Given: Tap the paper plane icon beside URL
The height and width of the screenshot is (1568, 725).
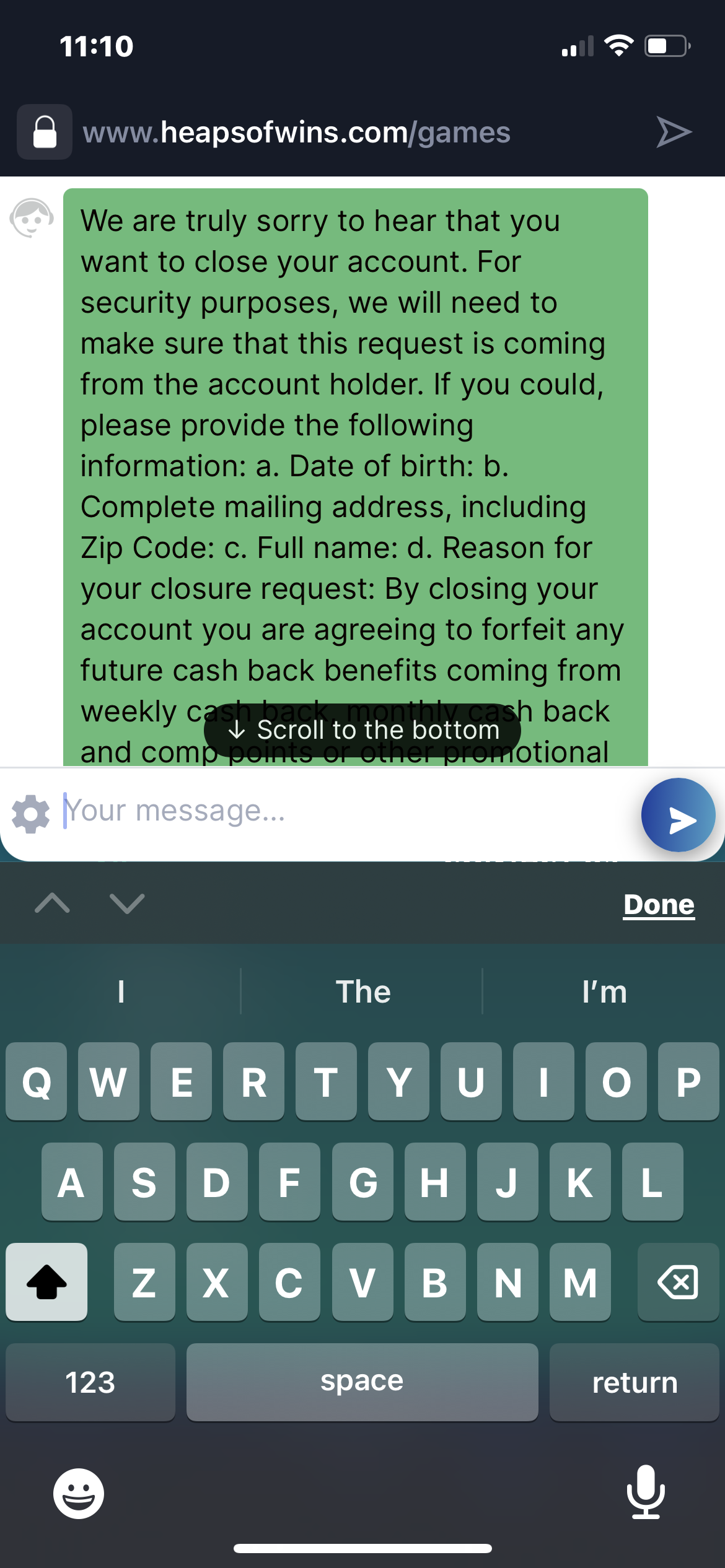Looking at the screenshot, I should 674,132.
